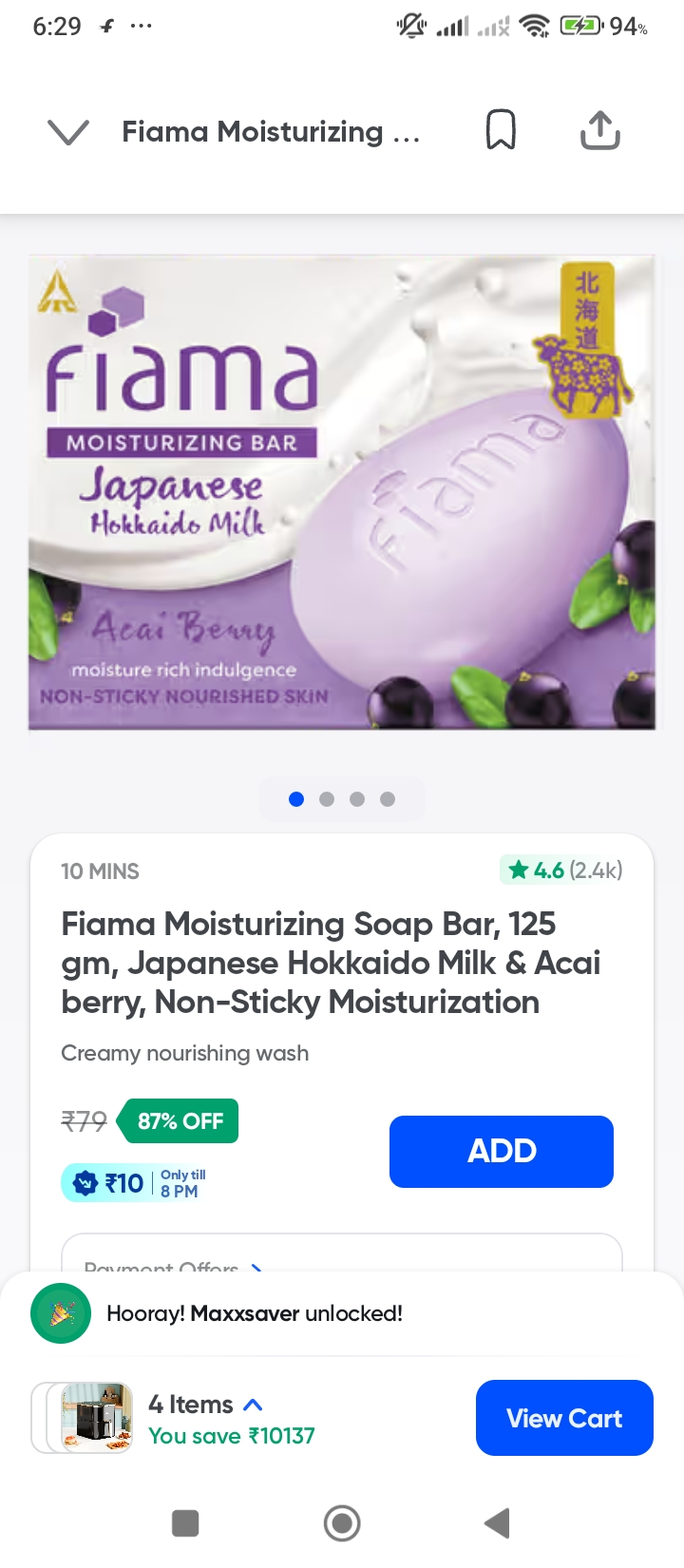Viewport: 684px width, 1568px height.
Task: Bookmark this Fiama soap product
Action: (x=501, y=130)
